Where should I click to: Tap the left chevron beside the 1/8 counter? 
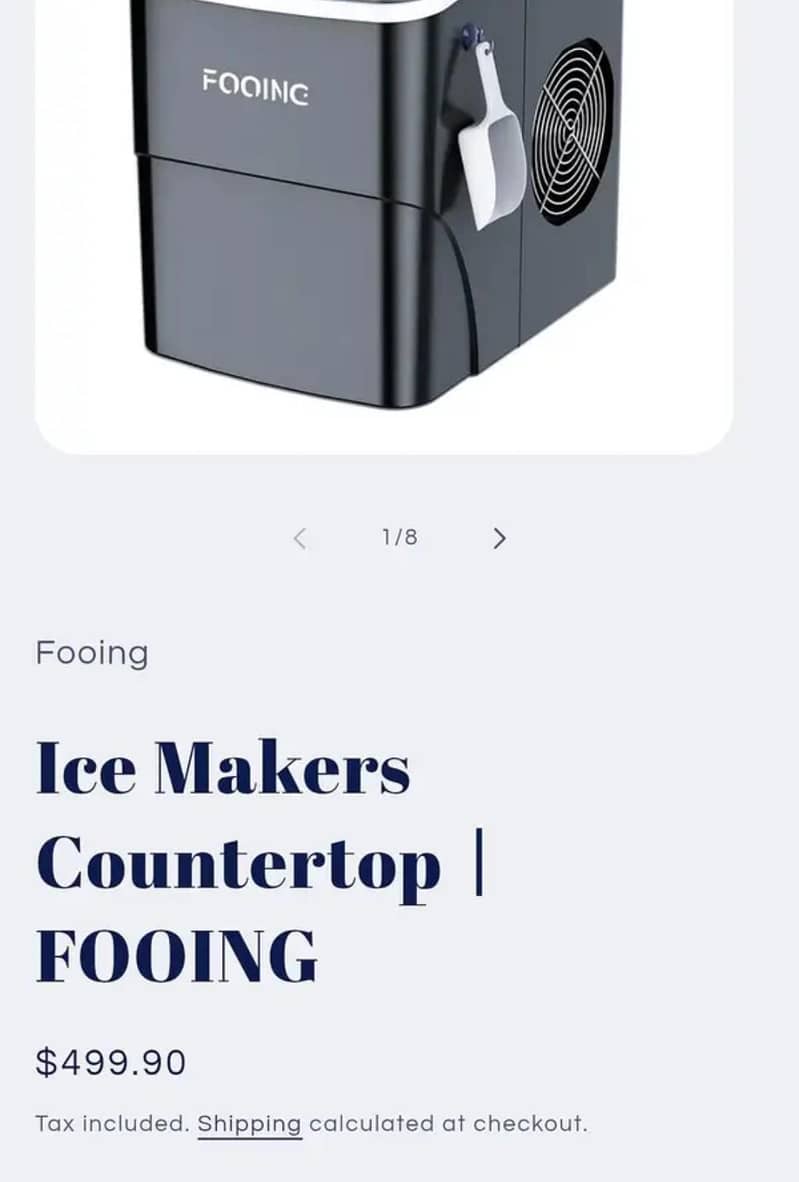pos(299,538)
